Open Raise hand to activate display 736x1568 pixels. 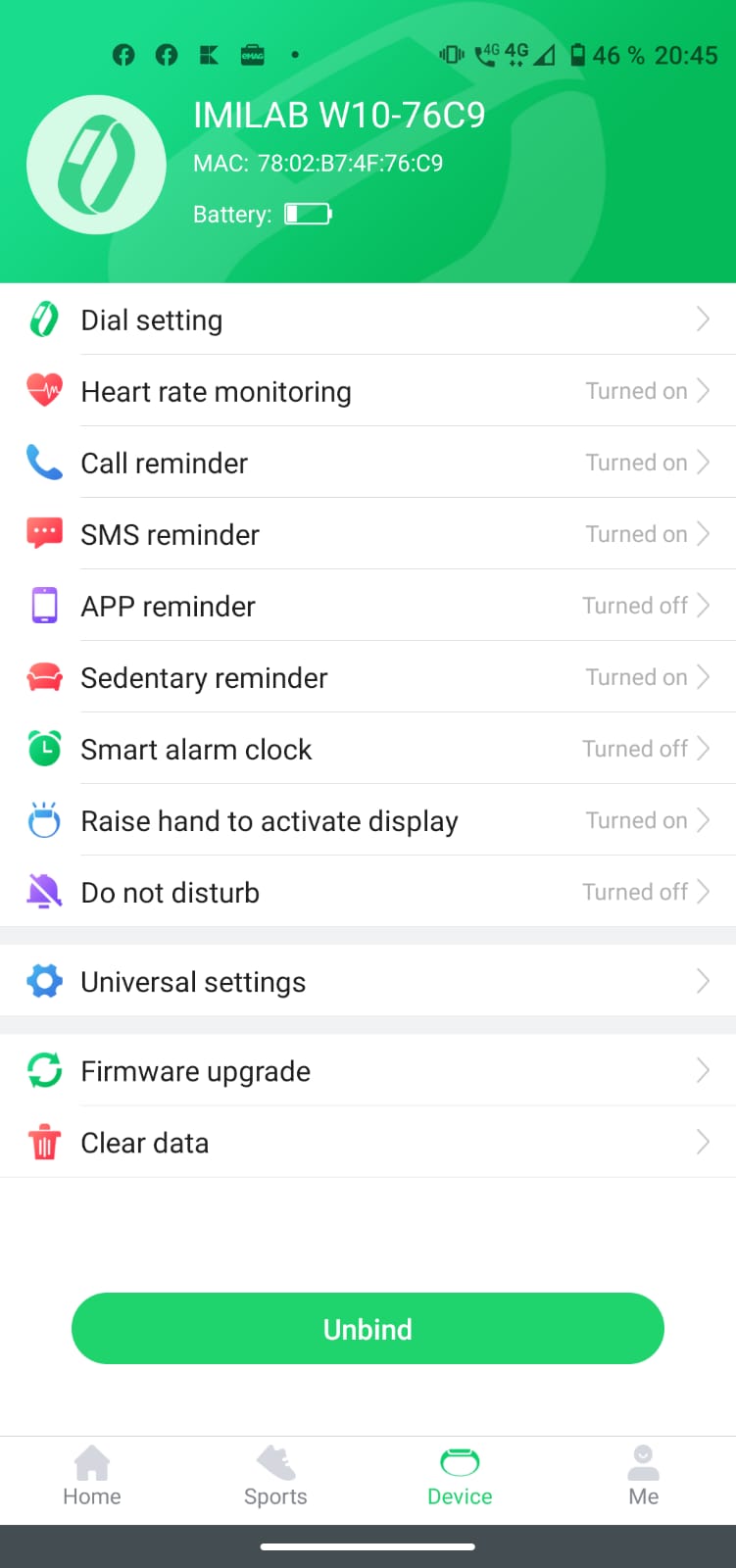(x=368, y=820)
